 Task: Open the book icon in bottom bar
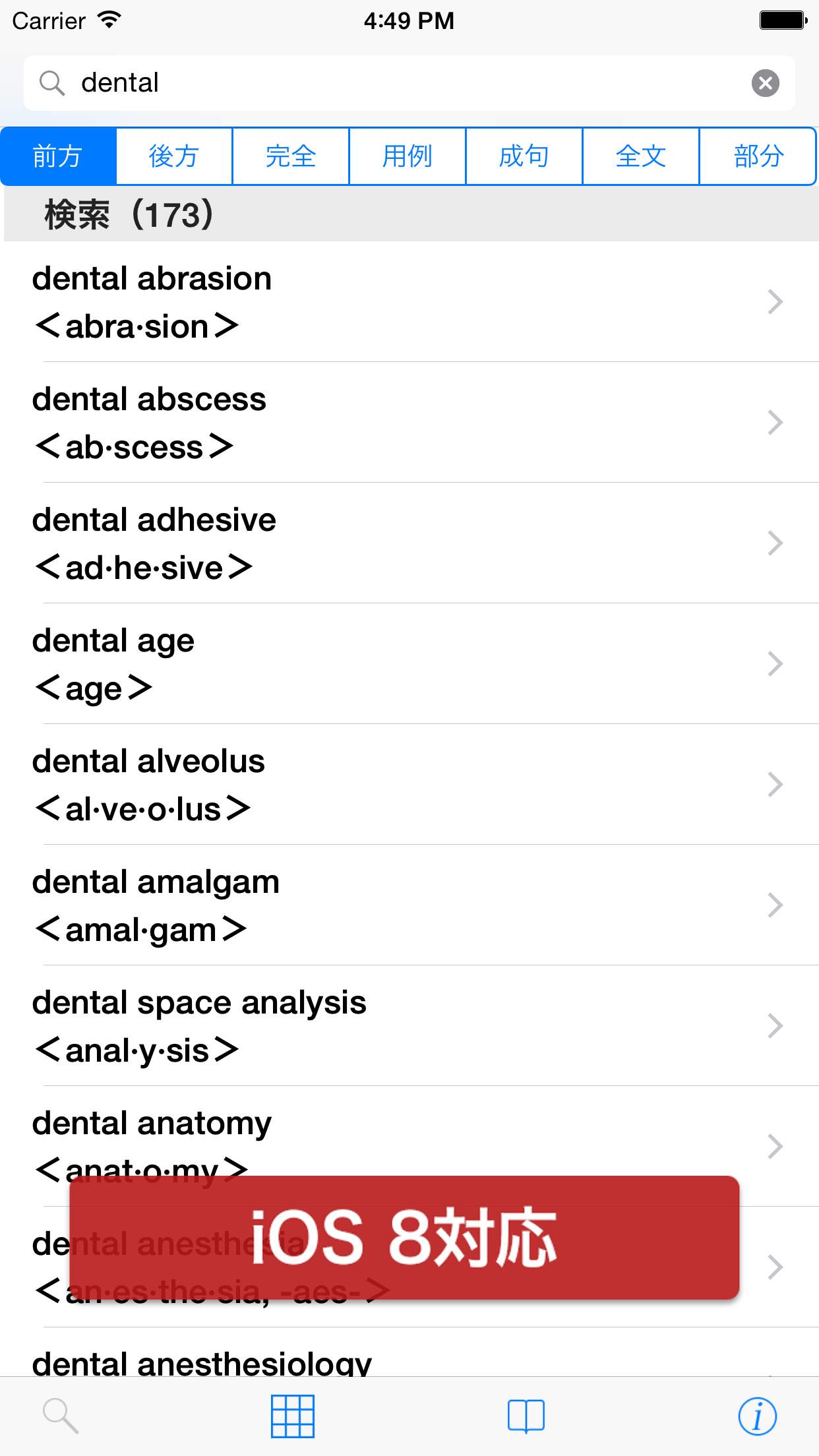click(526, 1416)
